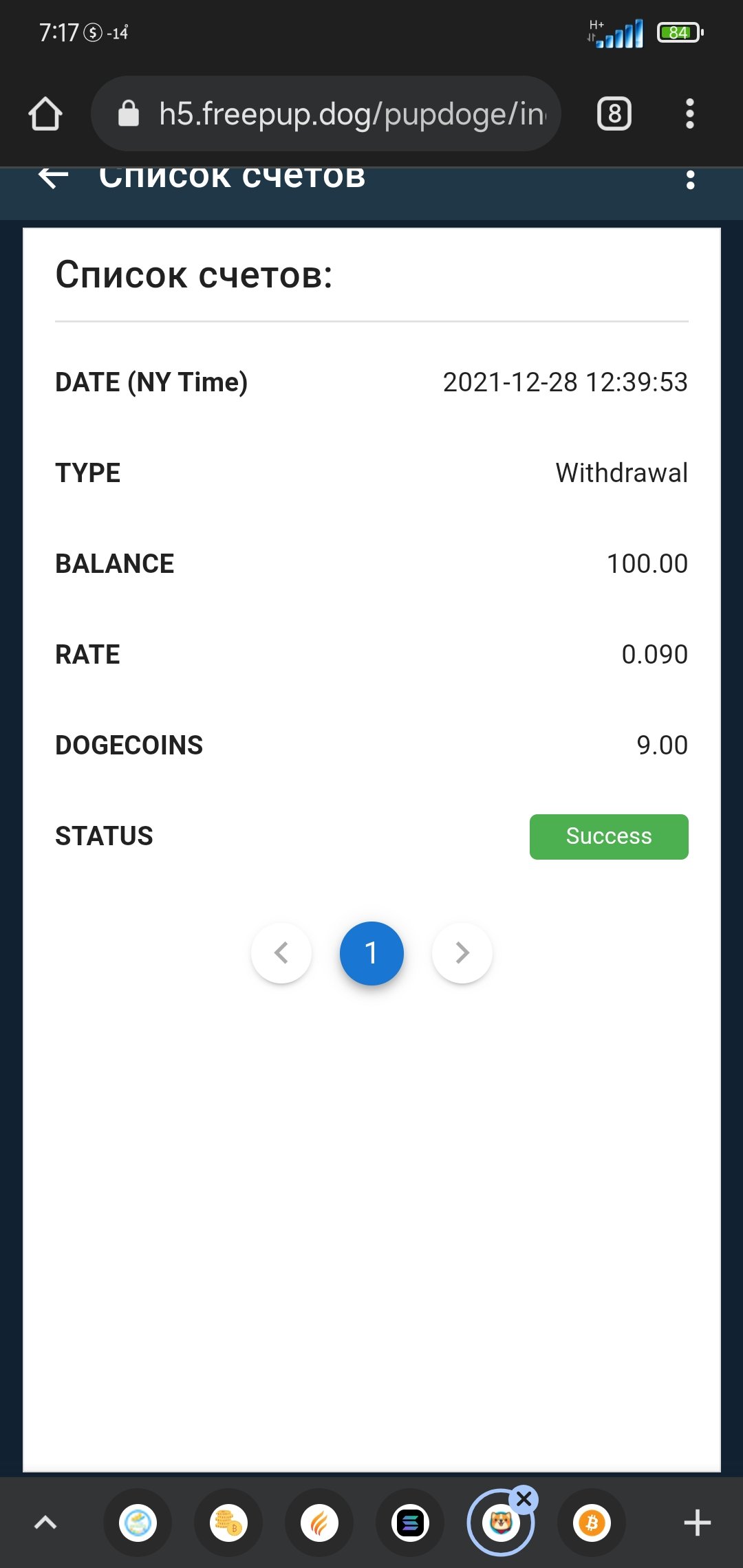The width and height of the screenshot is (743, 1568).
Task: Open the browser overflow menu
Action: coord(690,113)
